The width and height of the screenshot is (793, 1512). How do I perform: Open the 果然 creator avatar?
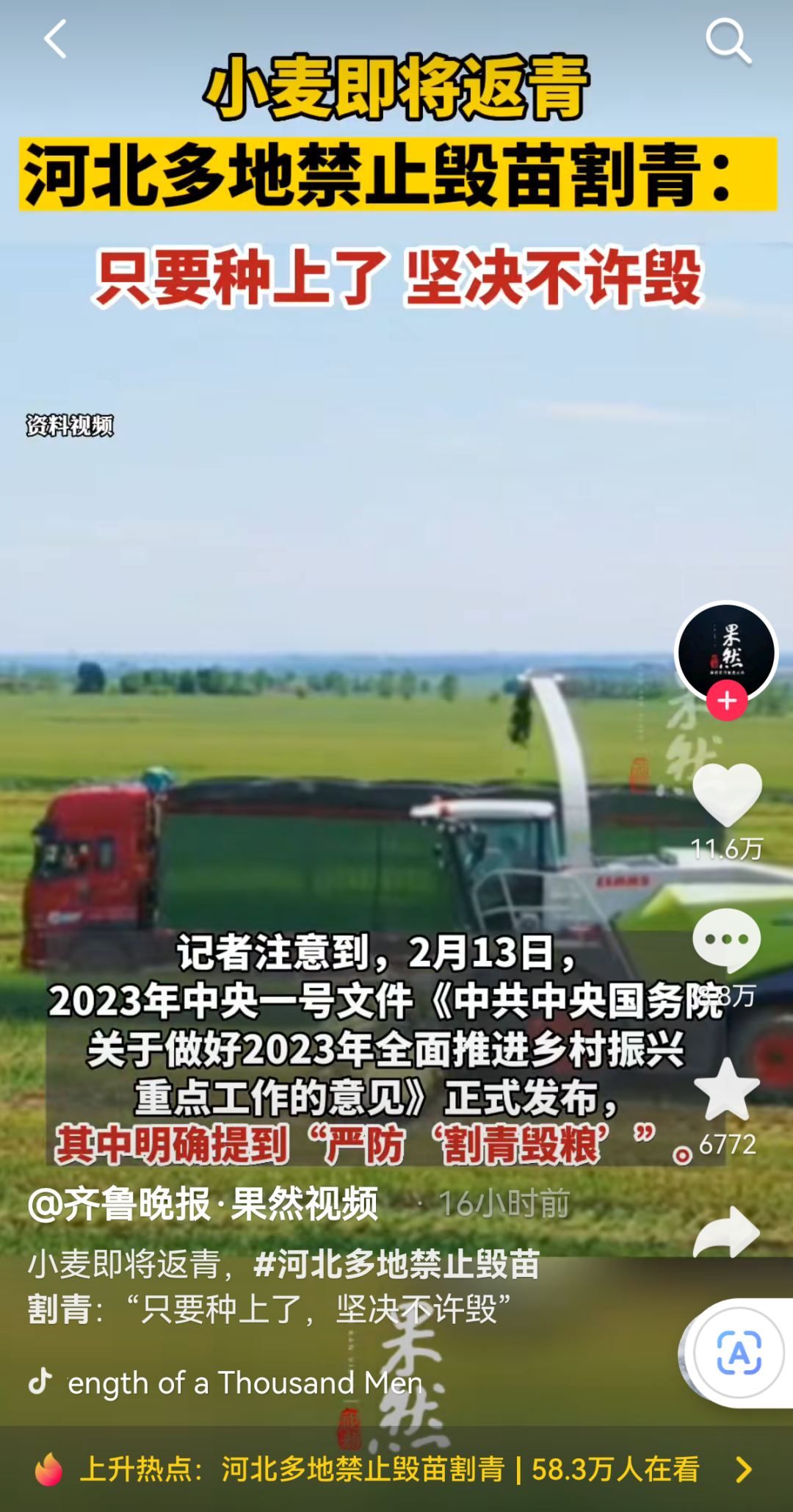click(x=725, y=650)
